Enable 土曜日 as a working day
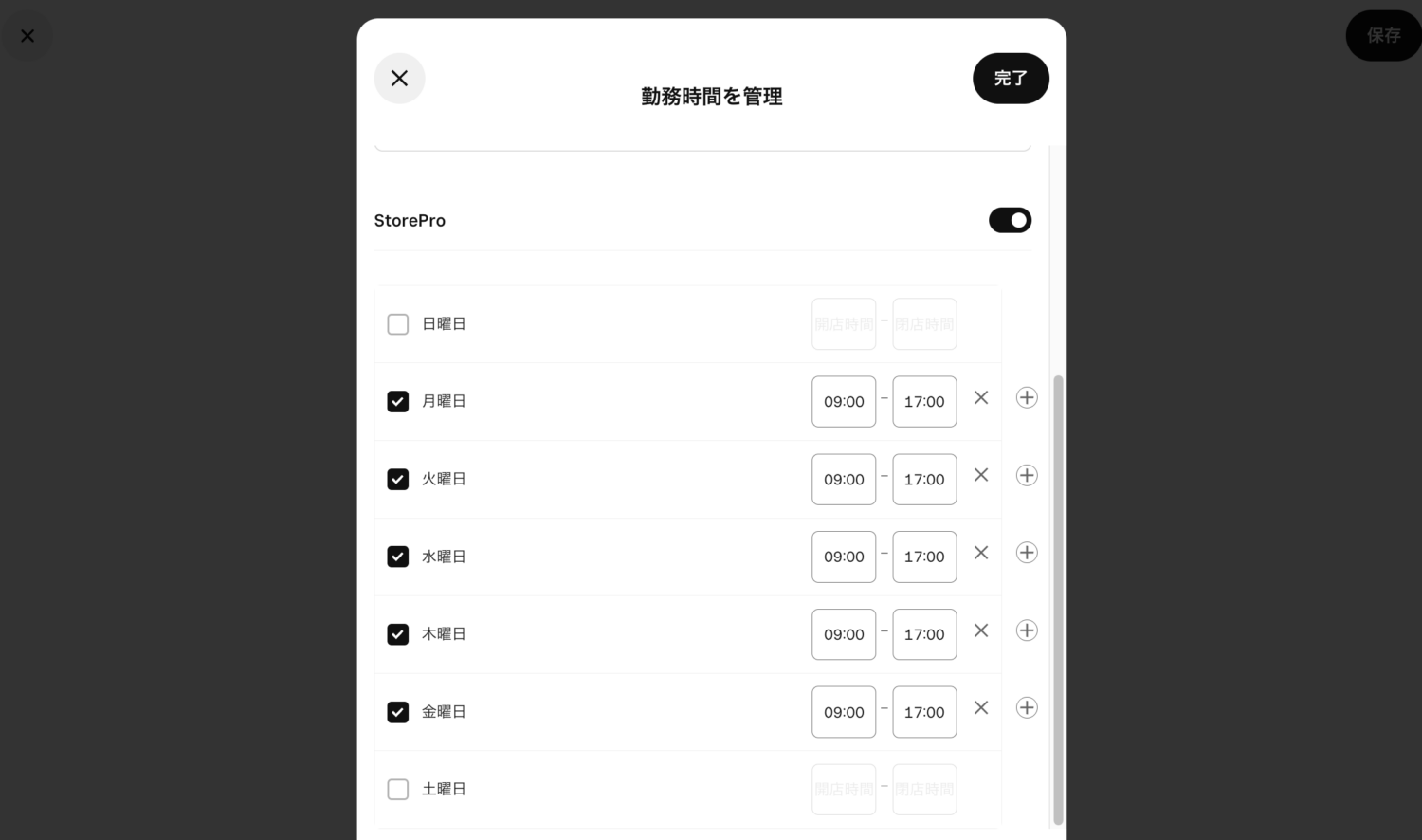This screenshot has height=840, width=1422. (398, 790)
